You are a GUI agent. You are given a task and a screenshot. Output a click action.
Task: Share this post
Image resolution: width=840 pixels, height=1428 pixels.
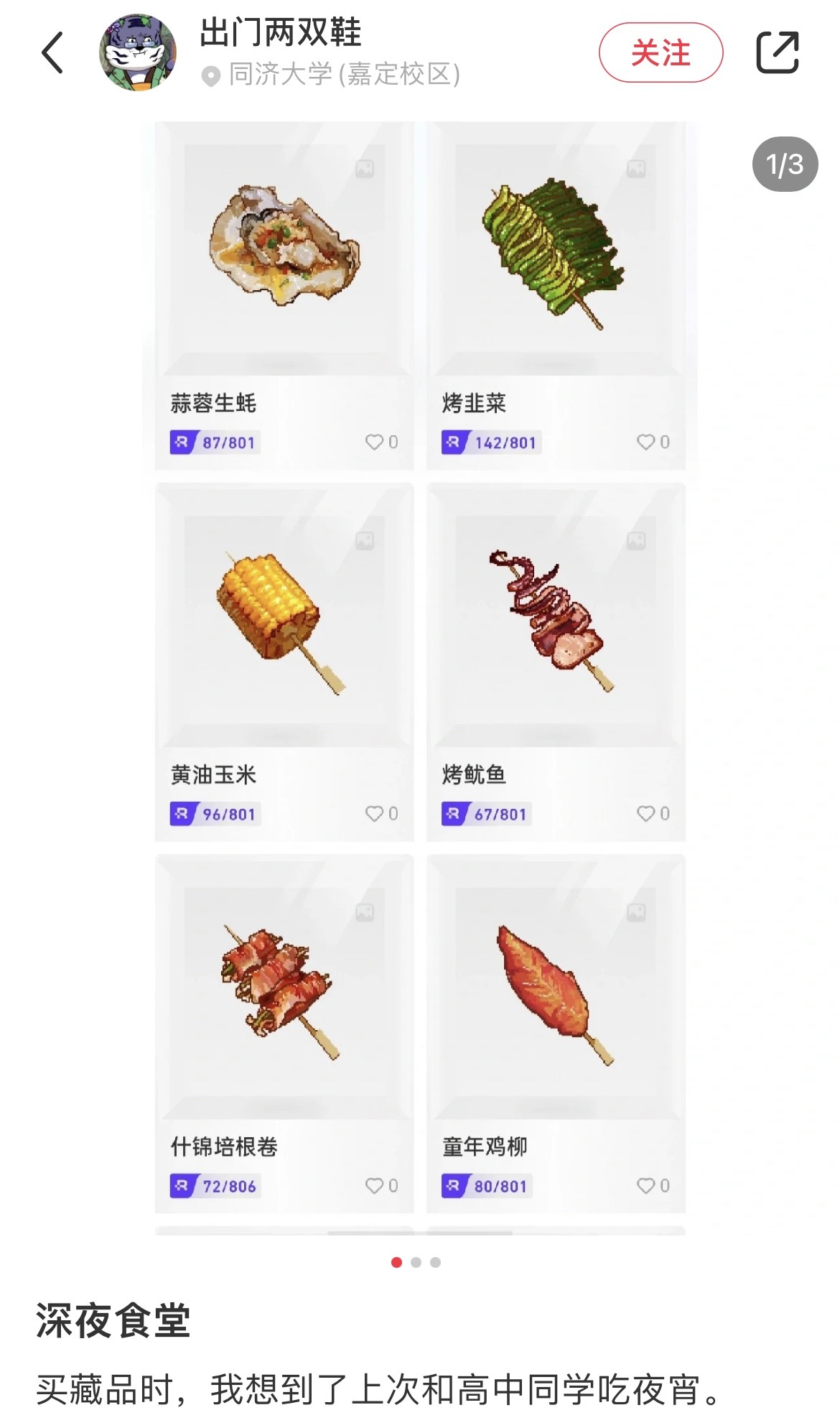click(778, 53)
